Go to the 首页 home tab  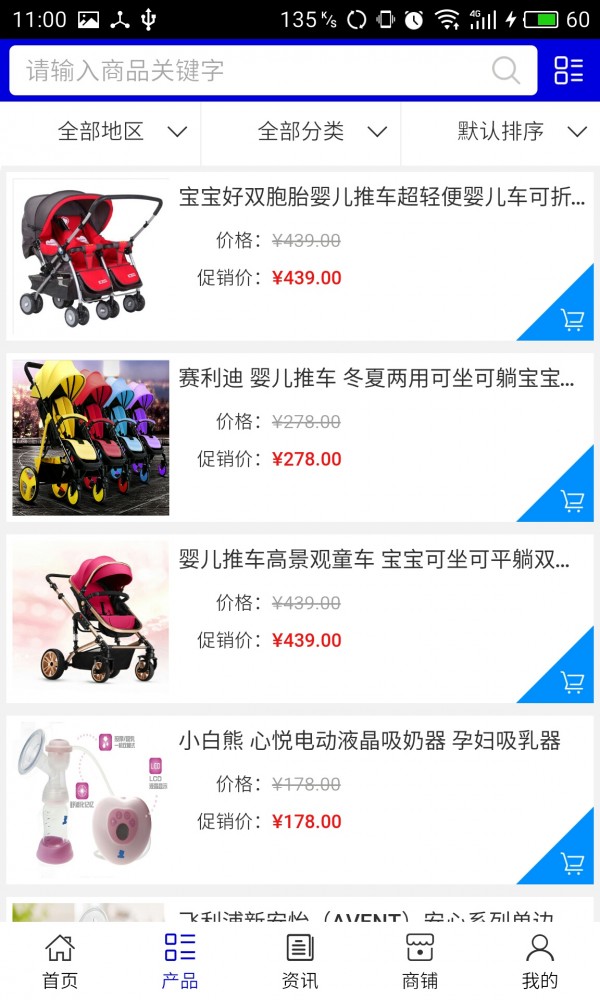60,960
